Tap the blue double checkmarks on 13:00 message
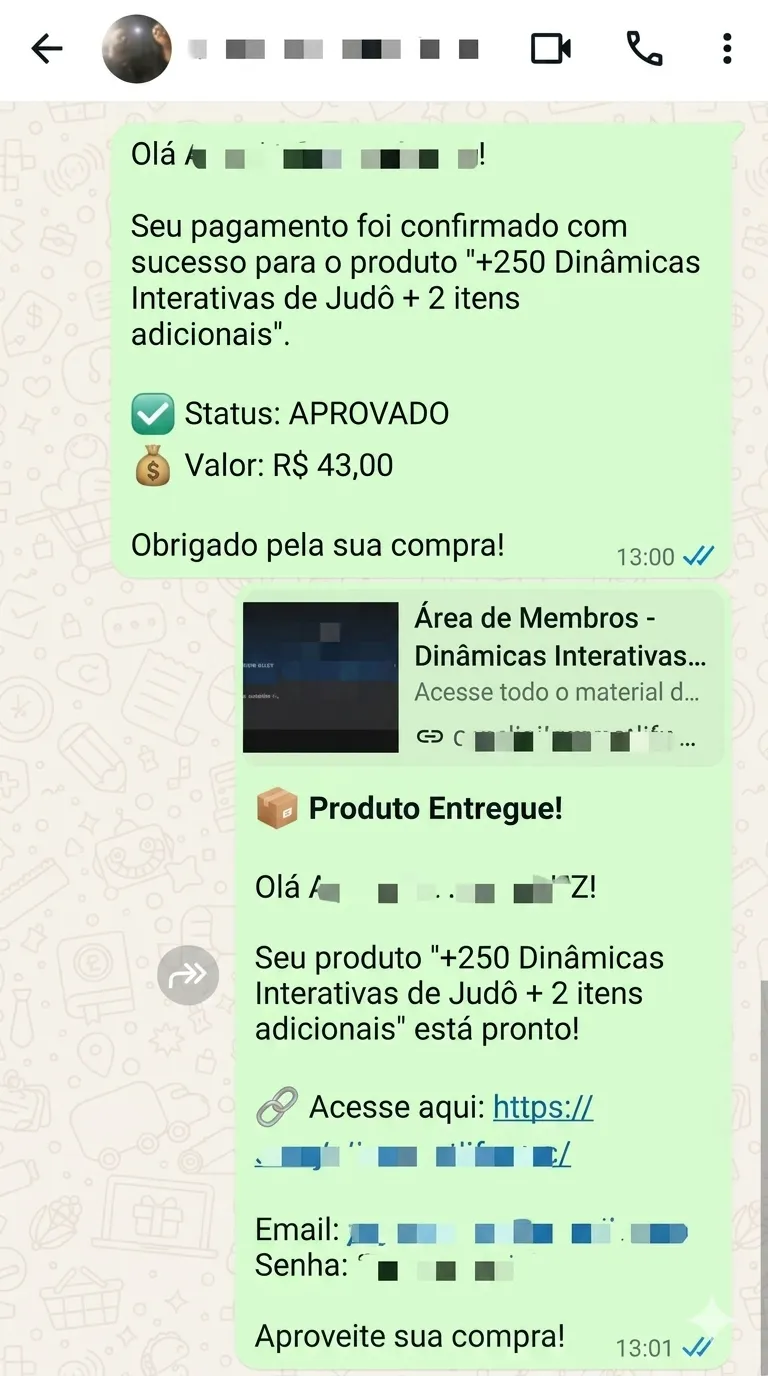 pos(700,556)
